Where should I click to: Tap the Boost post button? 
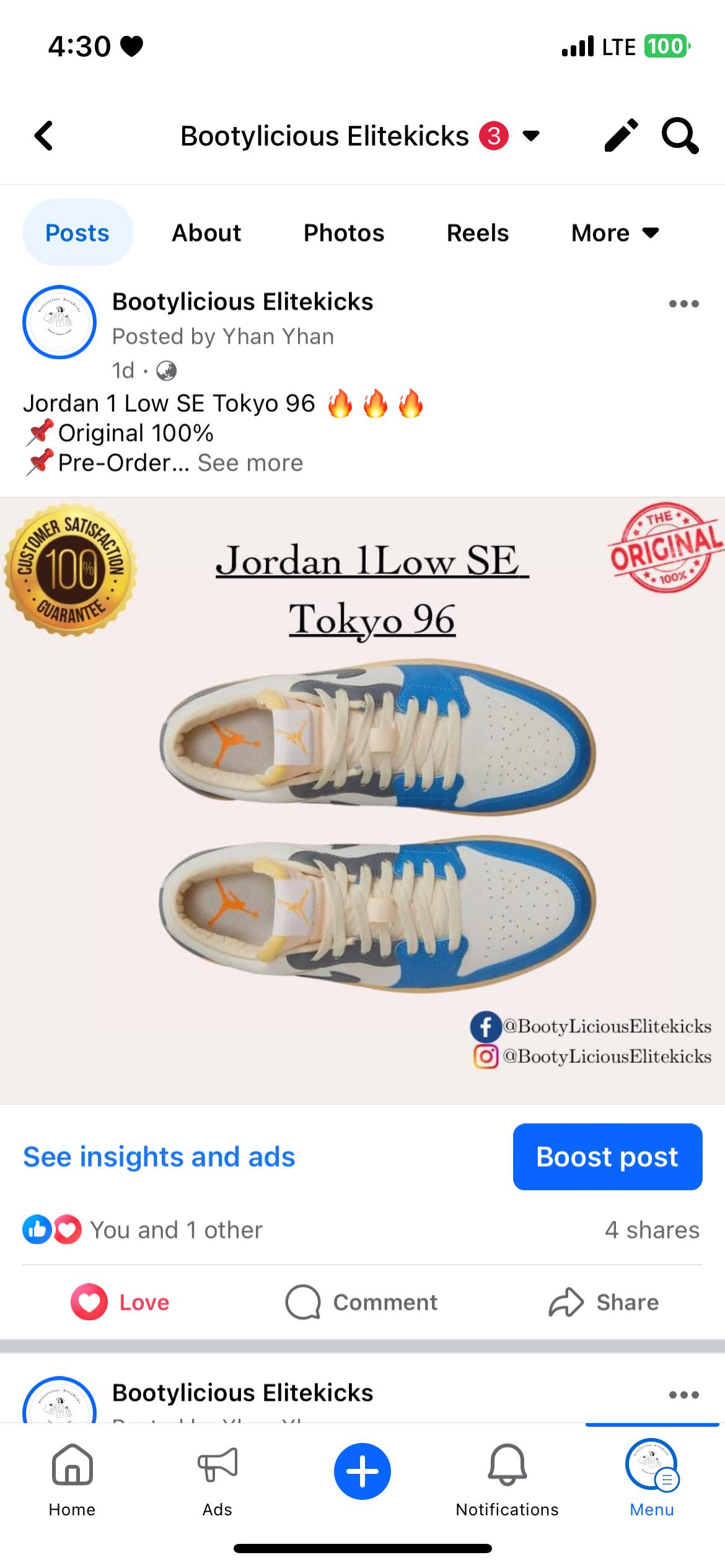[607, 1156]
